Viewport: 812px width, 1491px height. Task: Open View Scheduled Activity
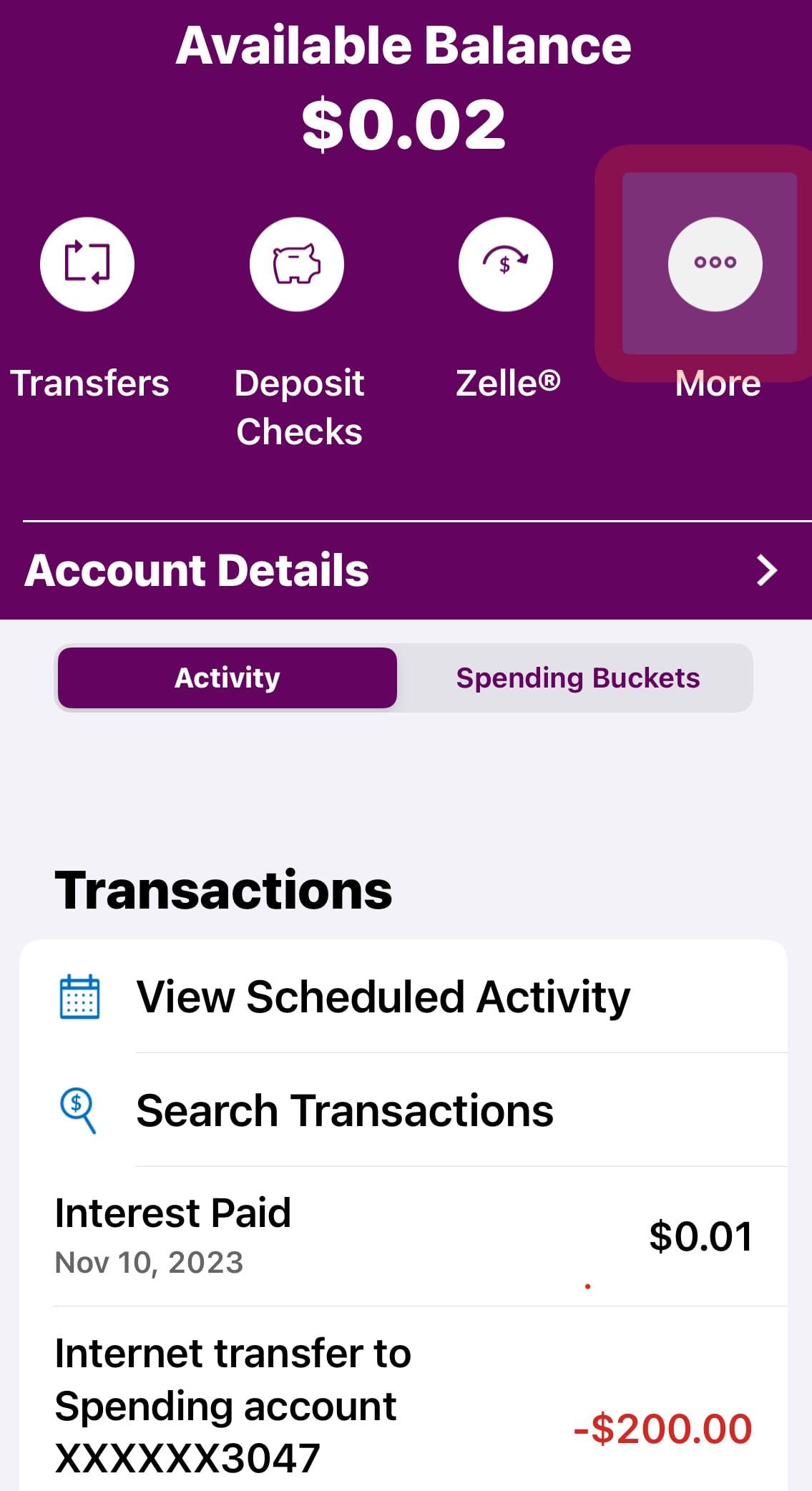(383, 995)
